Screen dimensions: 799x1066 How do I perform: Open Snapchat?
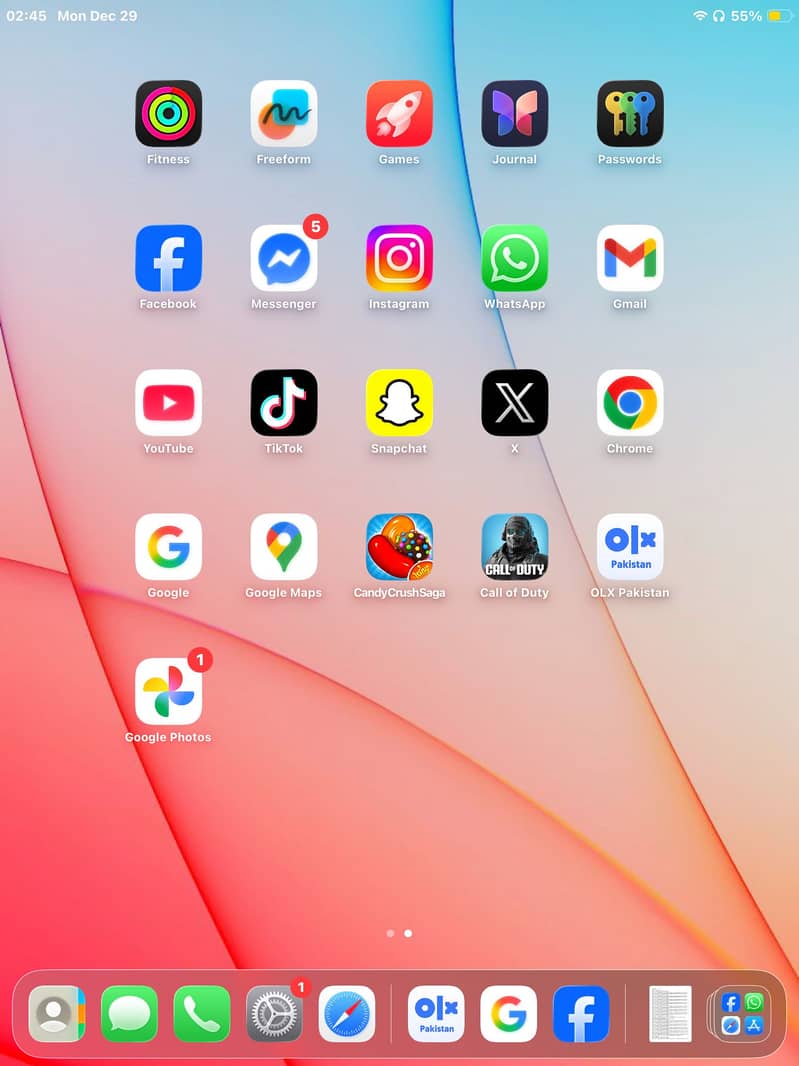tap(399, 402)
